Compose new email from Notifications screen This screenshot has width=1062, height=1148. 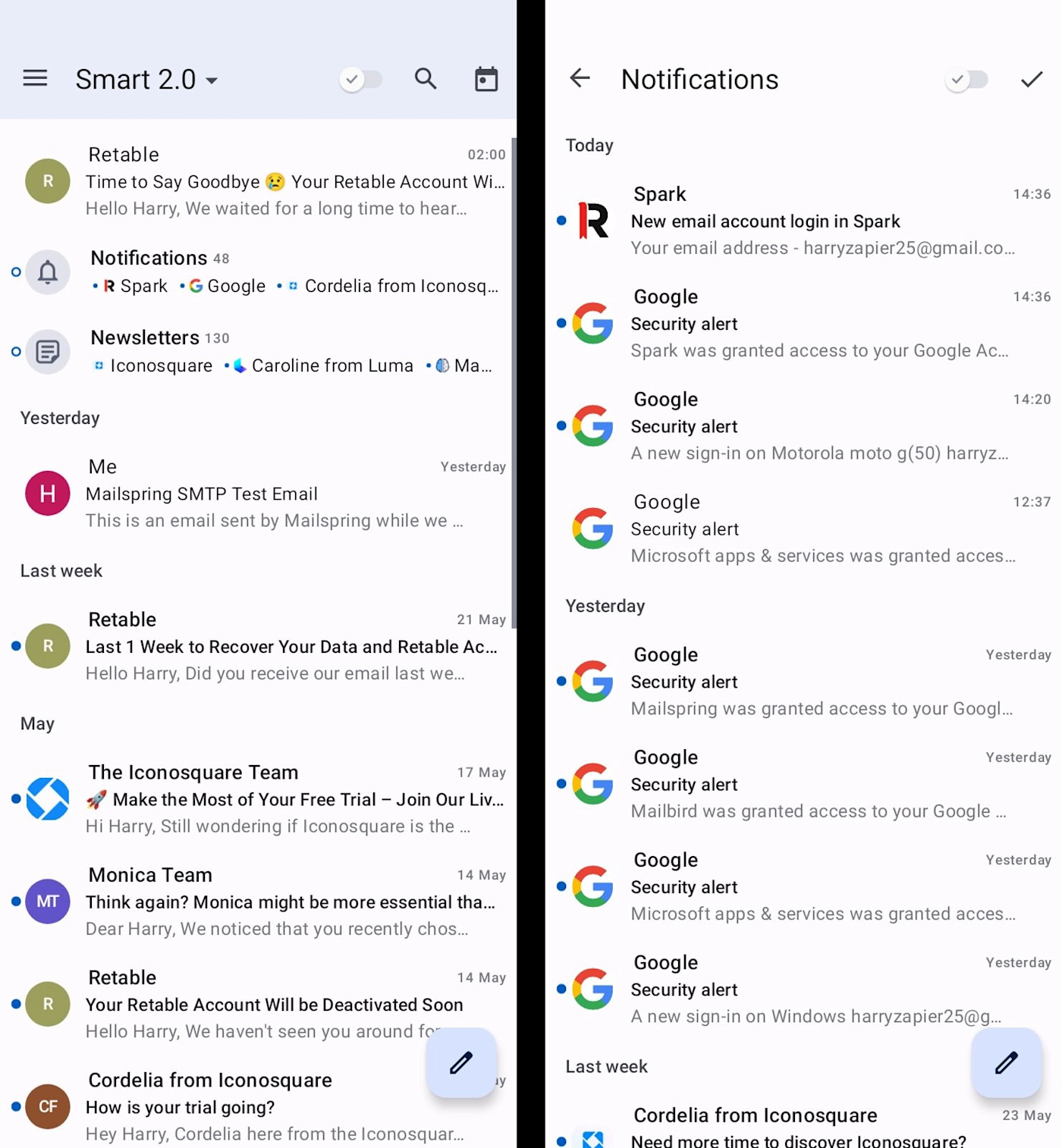(1006, 1062)
